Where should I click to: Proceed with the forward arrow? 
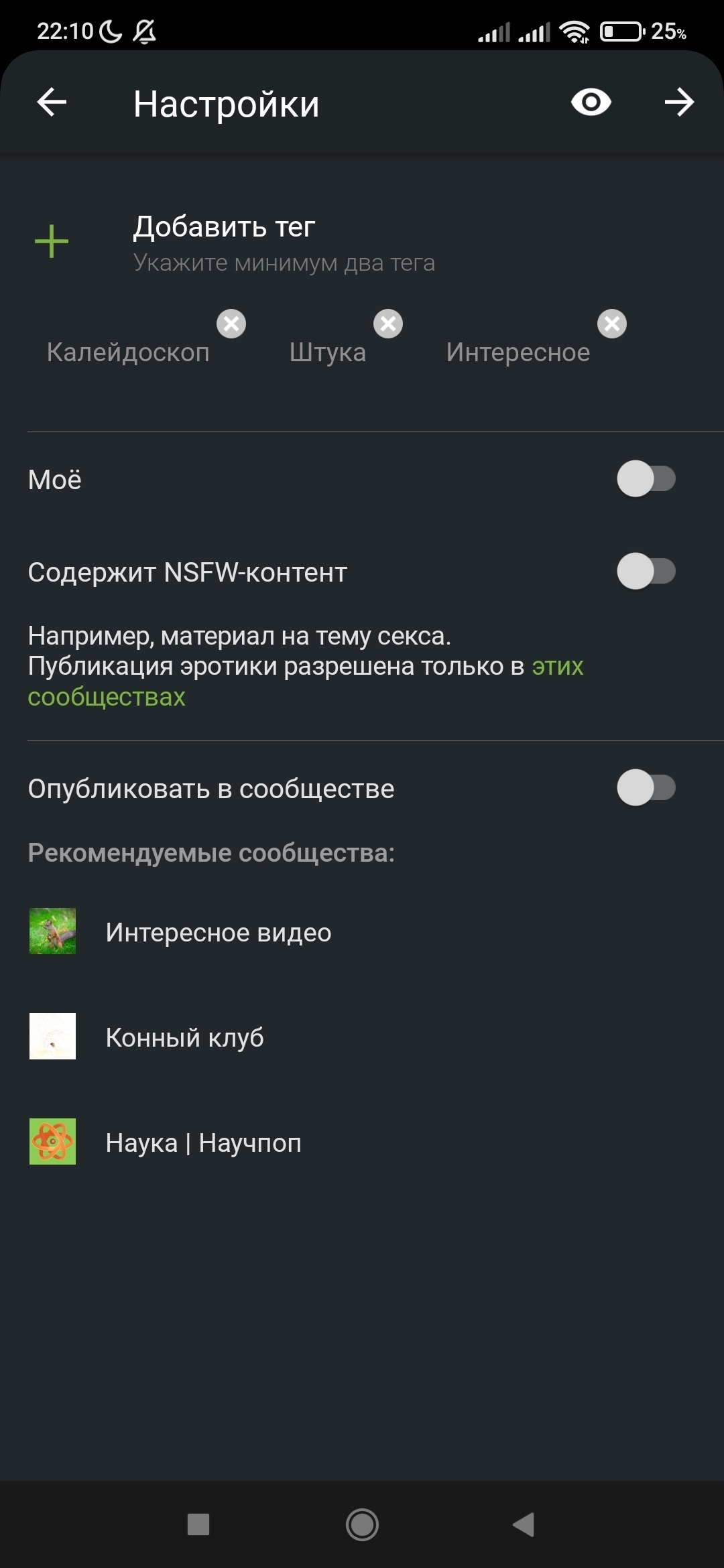tap(679, 103)
